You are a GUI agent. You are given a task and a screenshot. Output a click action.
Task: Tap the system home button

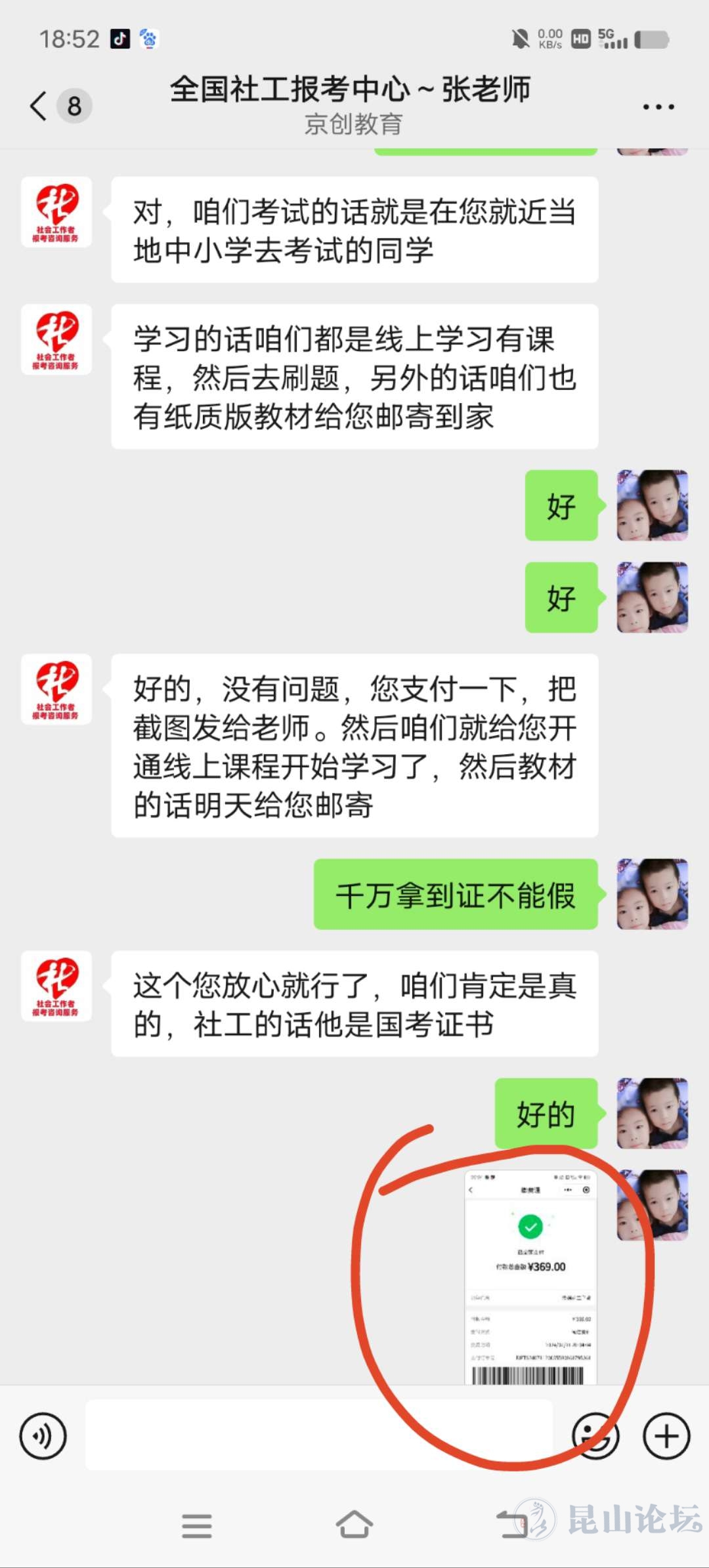(354, 1524)
